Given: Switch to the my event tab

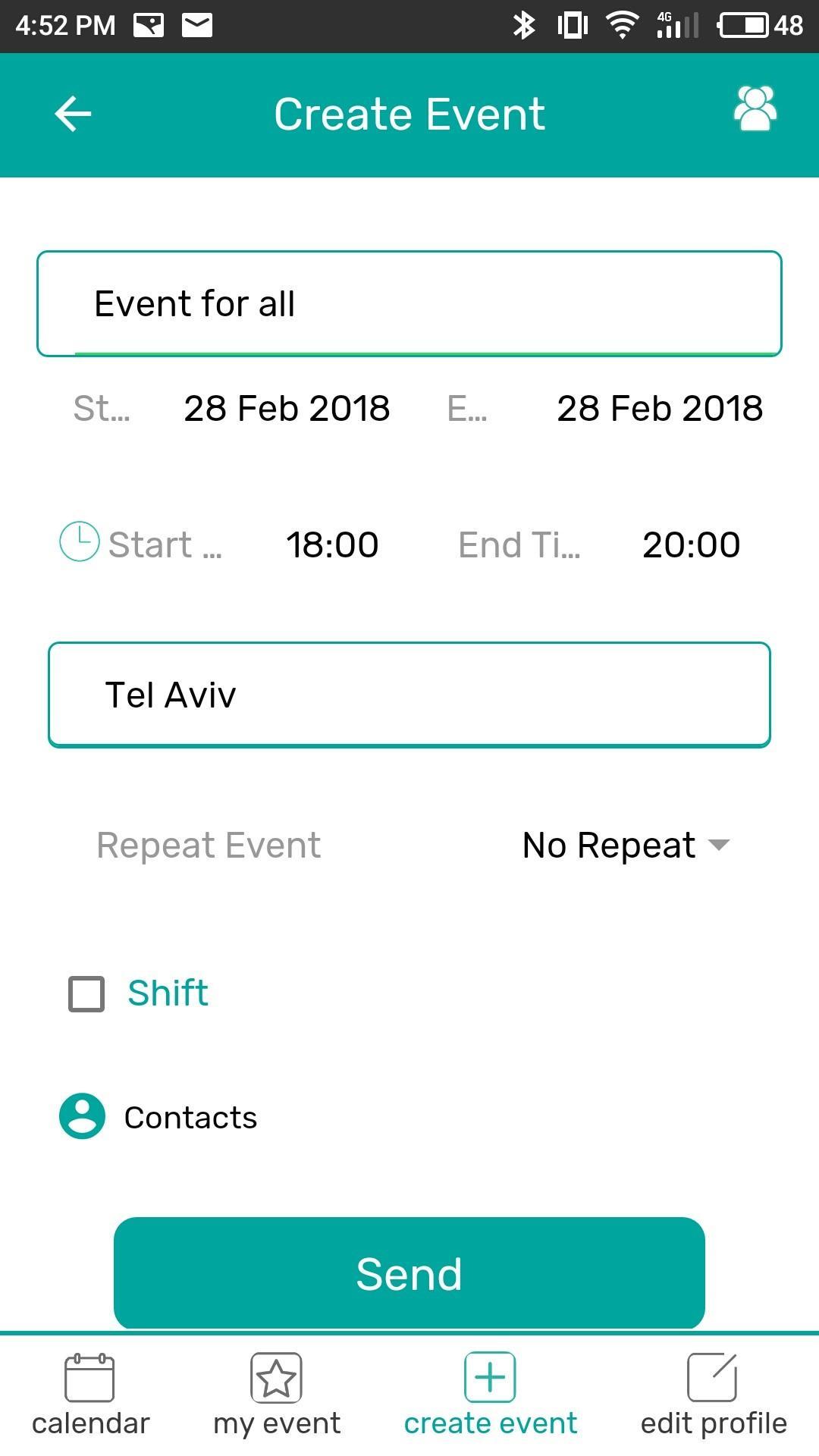Looking at the screenshot, I should [277, 1395].
